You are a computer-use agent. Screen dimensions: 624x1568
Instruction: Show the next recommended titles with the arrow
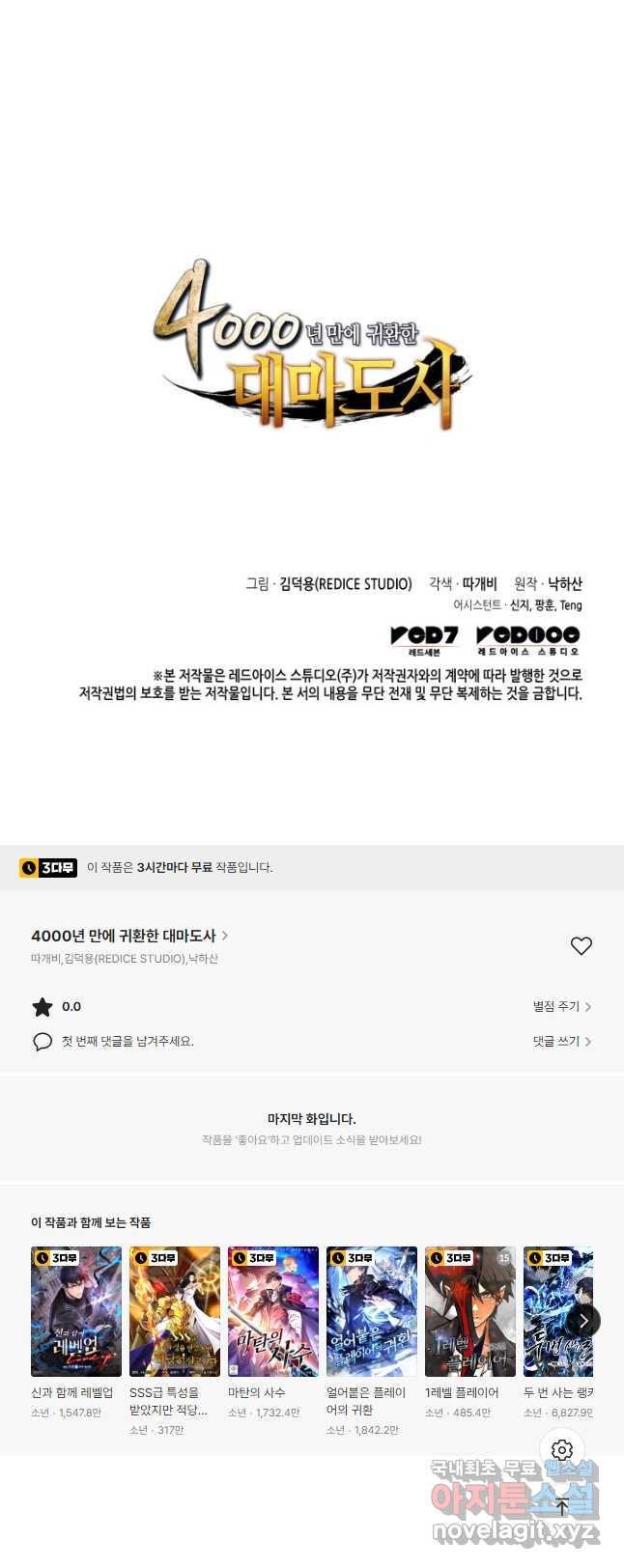click(582, 1321)
